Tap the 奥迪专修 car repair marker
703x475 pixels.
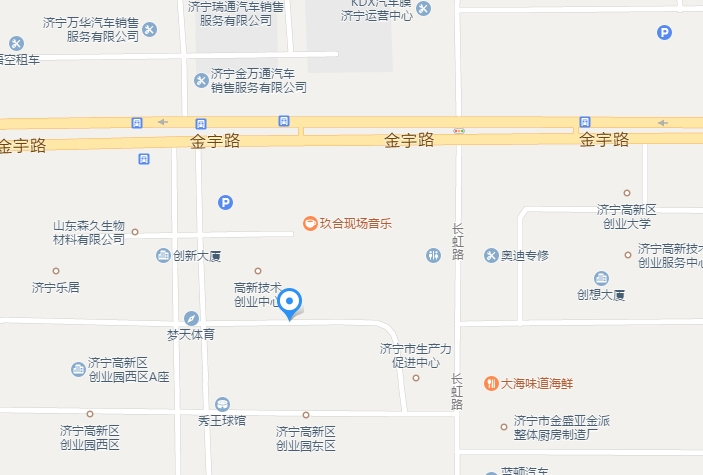click(x=491, y=256)
